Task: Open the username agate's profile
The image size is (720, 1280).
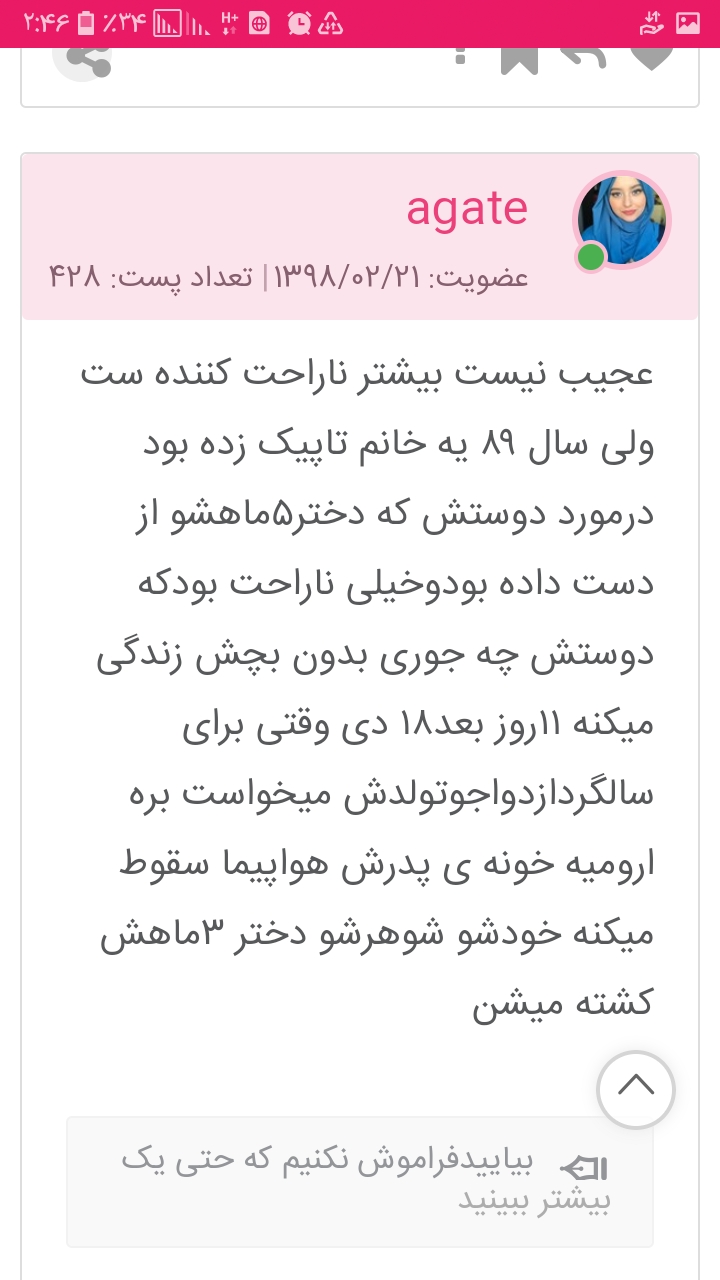Action: [466, 208]
